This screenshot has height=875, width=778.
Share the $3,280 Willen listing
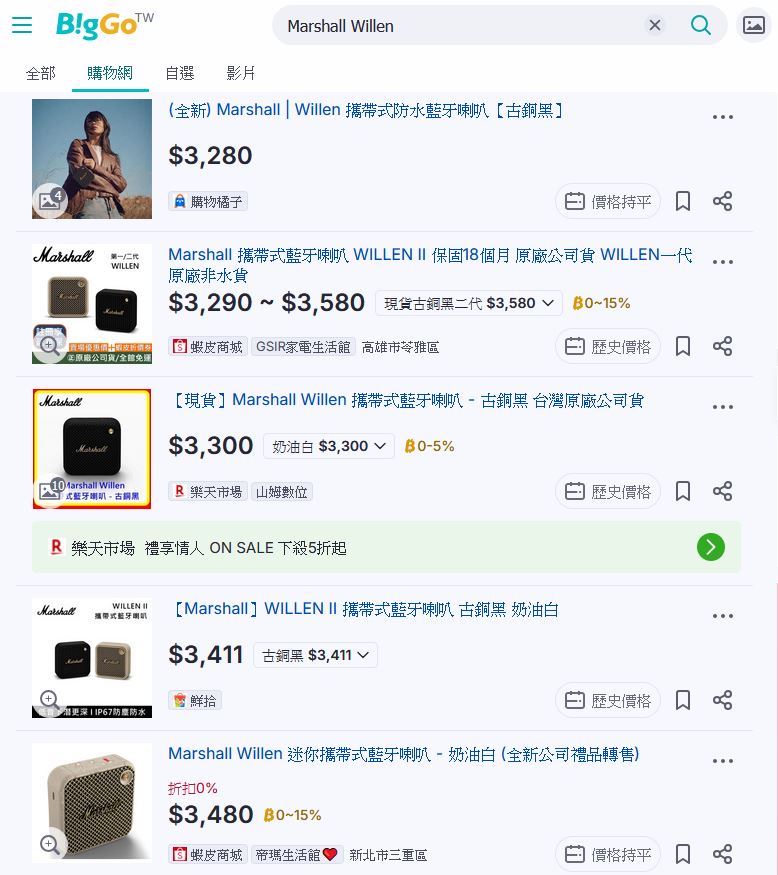click(x=723, y=201)
